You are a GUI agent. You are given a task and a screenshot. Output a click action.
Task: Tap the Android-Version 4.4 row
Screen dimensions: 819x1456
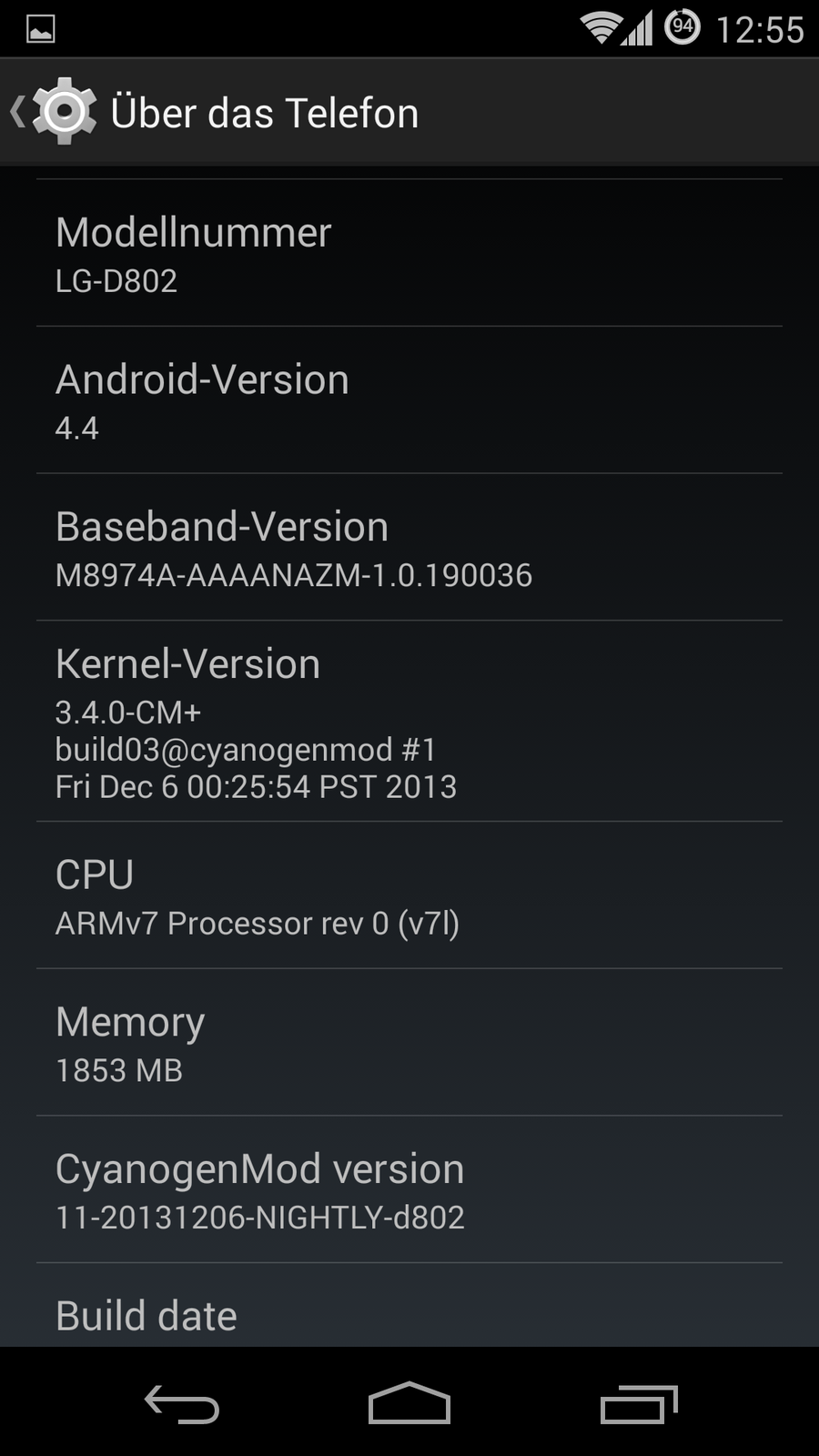(x=409, y=400)
